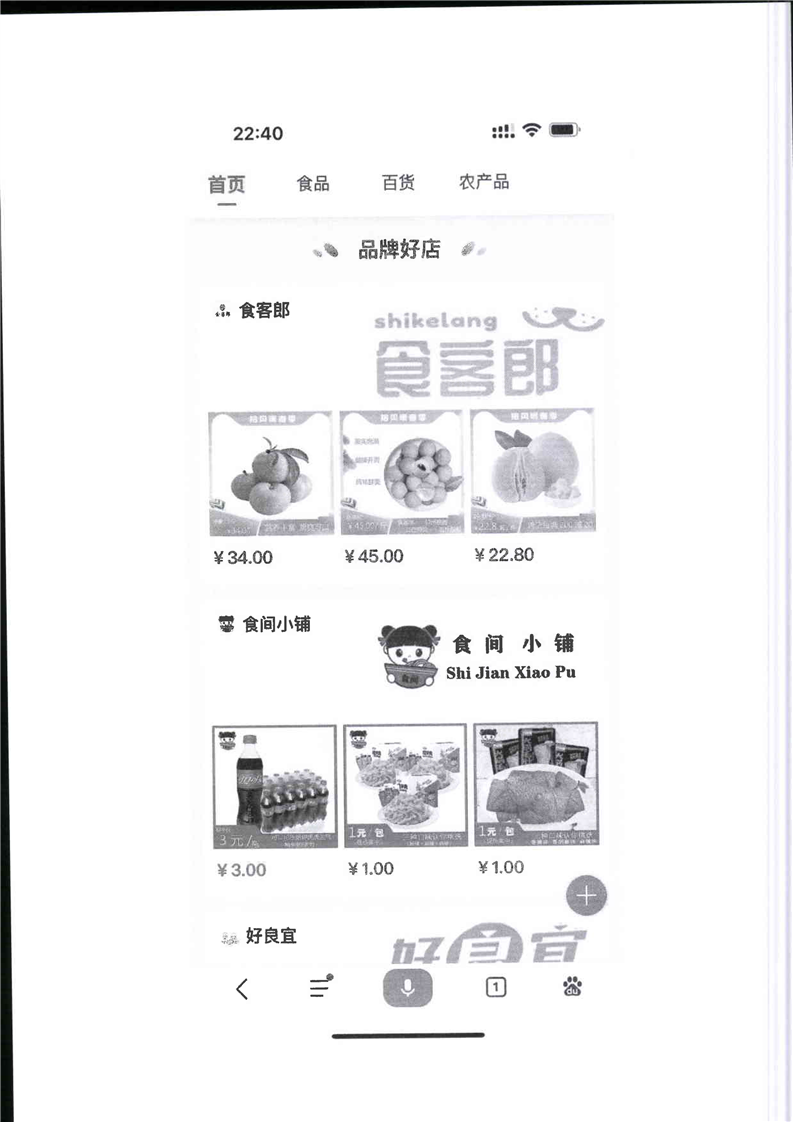Switch to the 食品 tab

point(313,184)
